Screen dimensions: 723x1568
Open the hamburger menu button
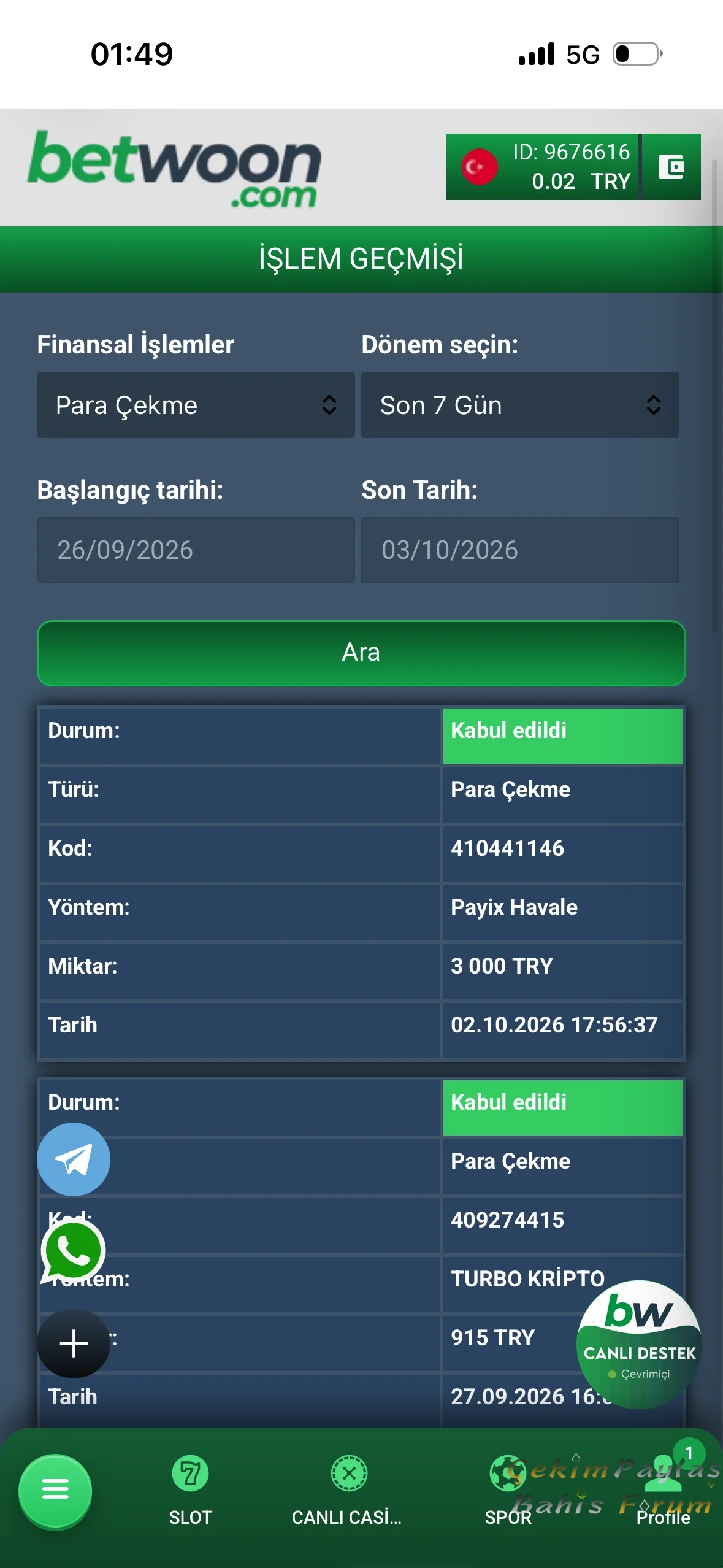(x=55, y=1489)
